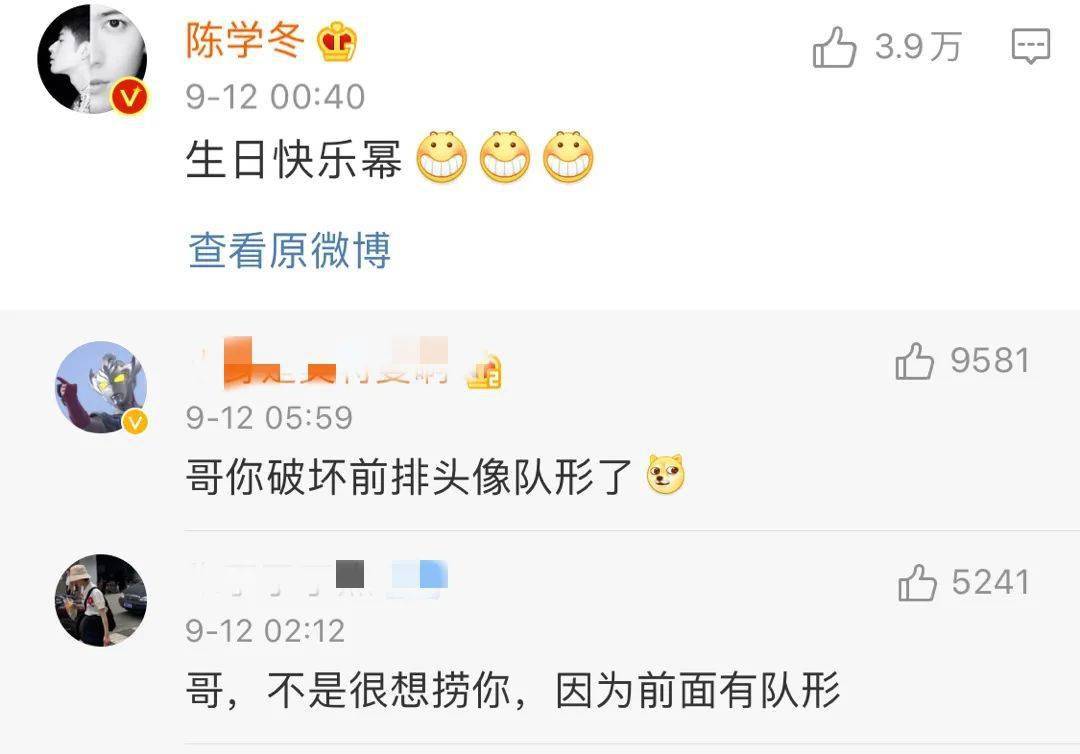This screenshot has width=1080, height=754.
Task: Open the Ultraman avatar commenter's profile
Action: point(100,387)
